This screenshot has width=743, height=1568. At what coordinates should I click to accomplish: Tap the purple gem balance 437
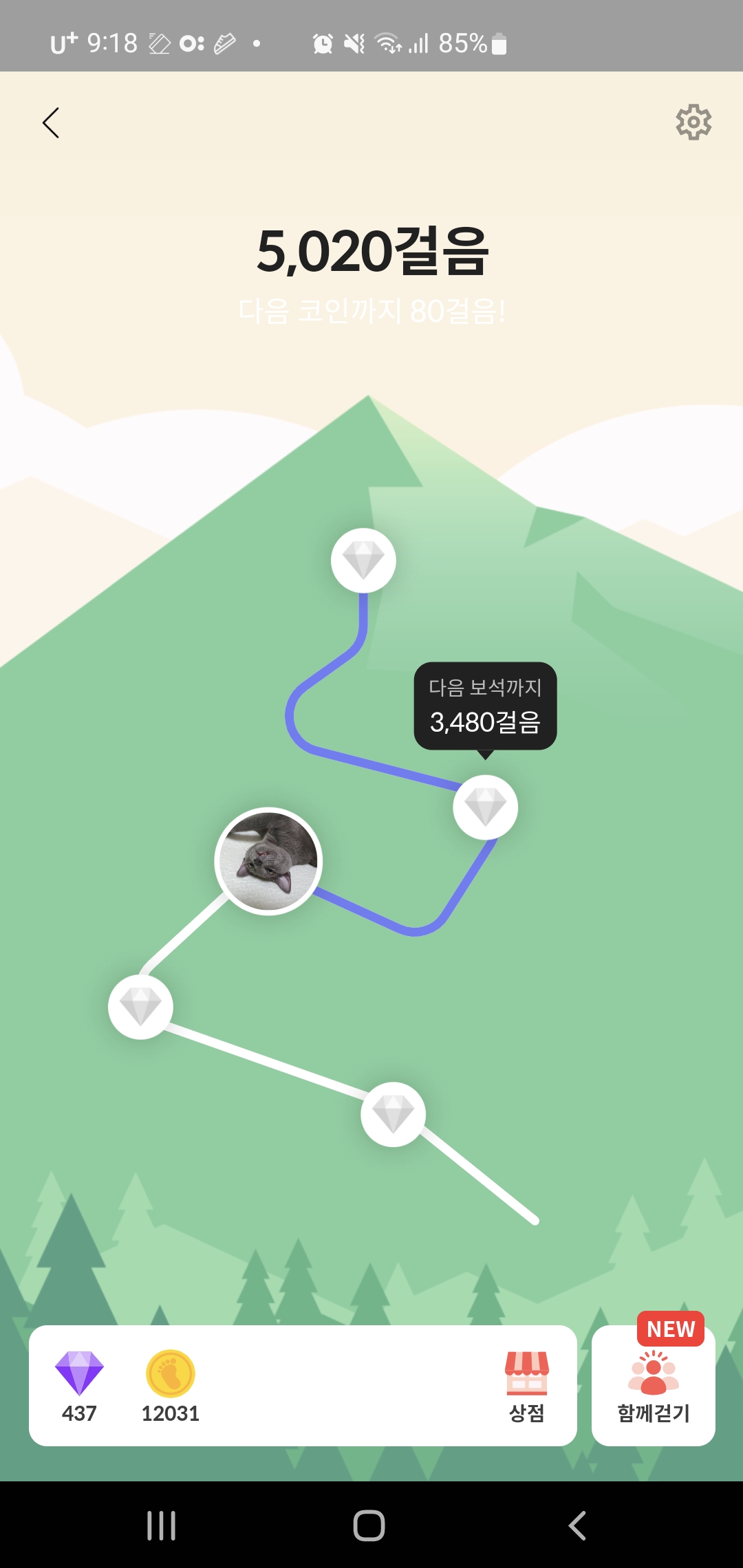(79, 1385)
